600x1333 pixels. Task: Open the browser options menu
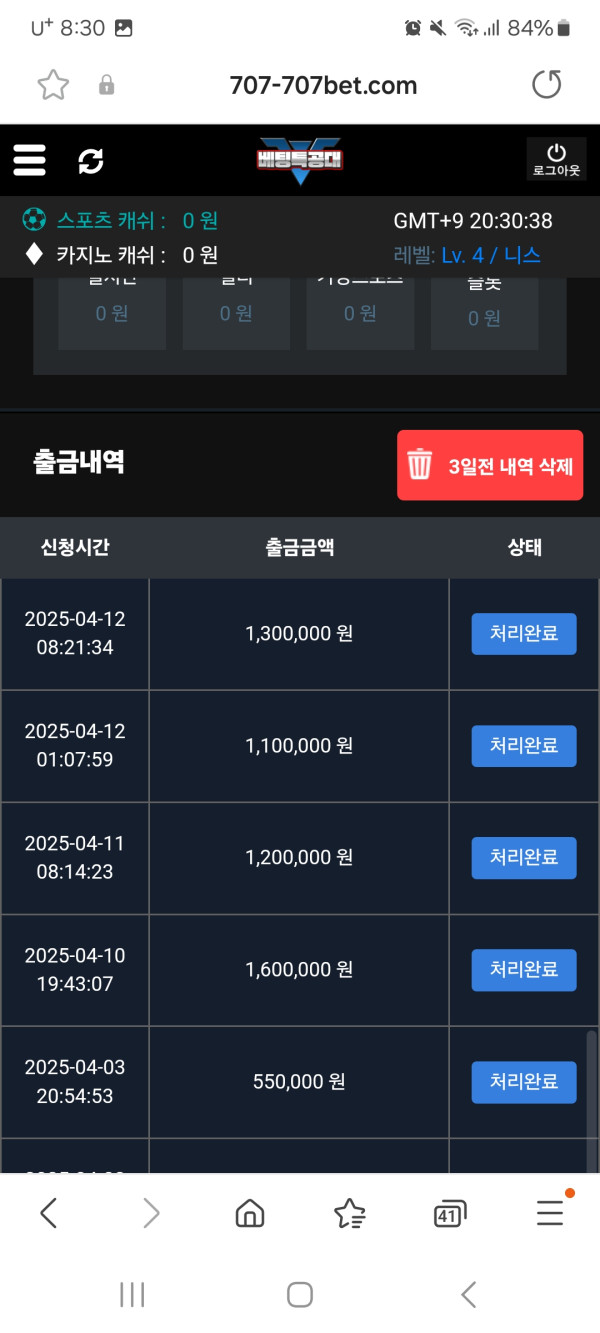[x=550, y=1213]
